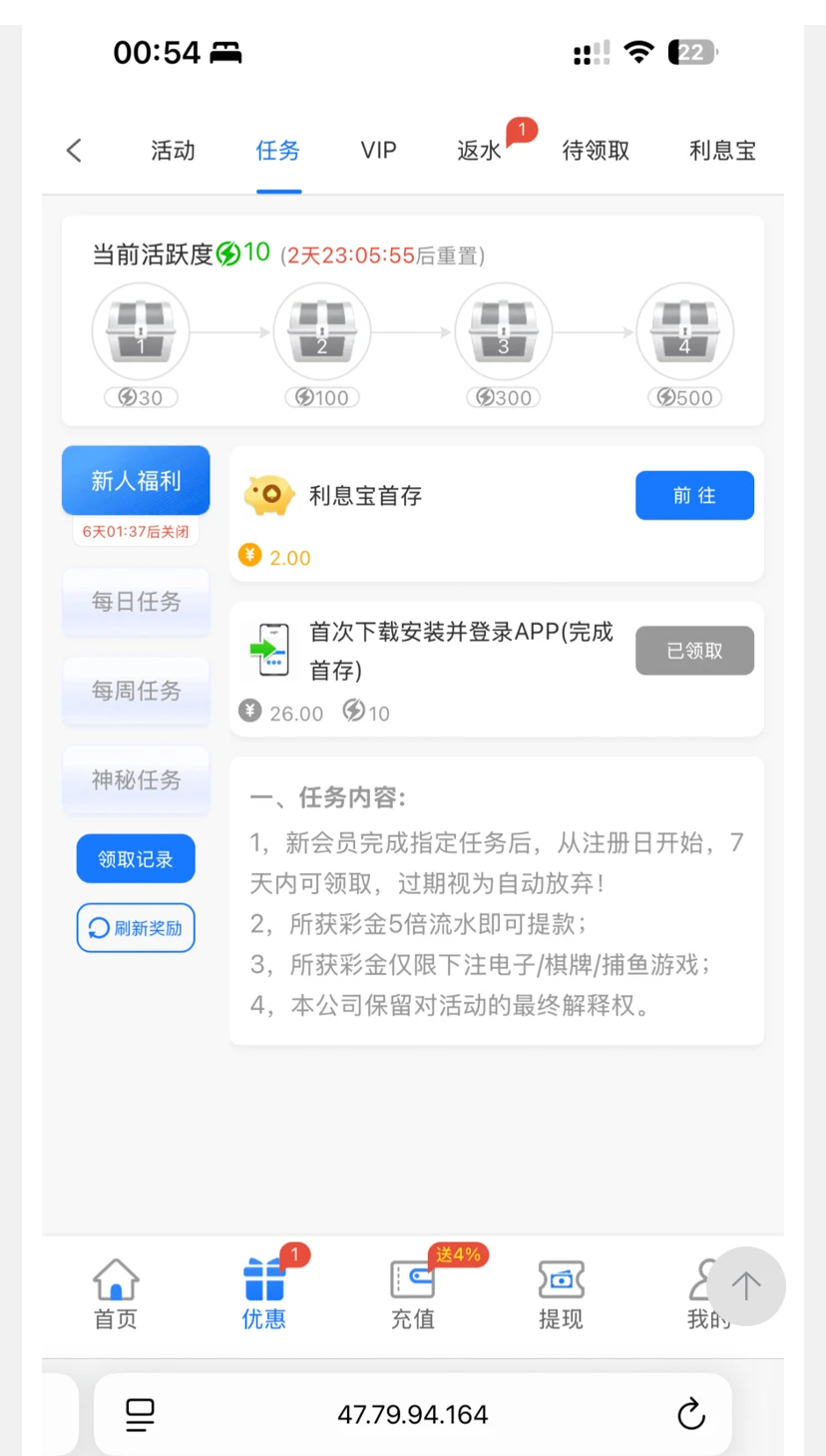Tap the scroll-to-top arrow button
Image resolution: width=826 pixels, height=1456 pixels.
tap(746, 1286)
